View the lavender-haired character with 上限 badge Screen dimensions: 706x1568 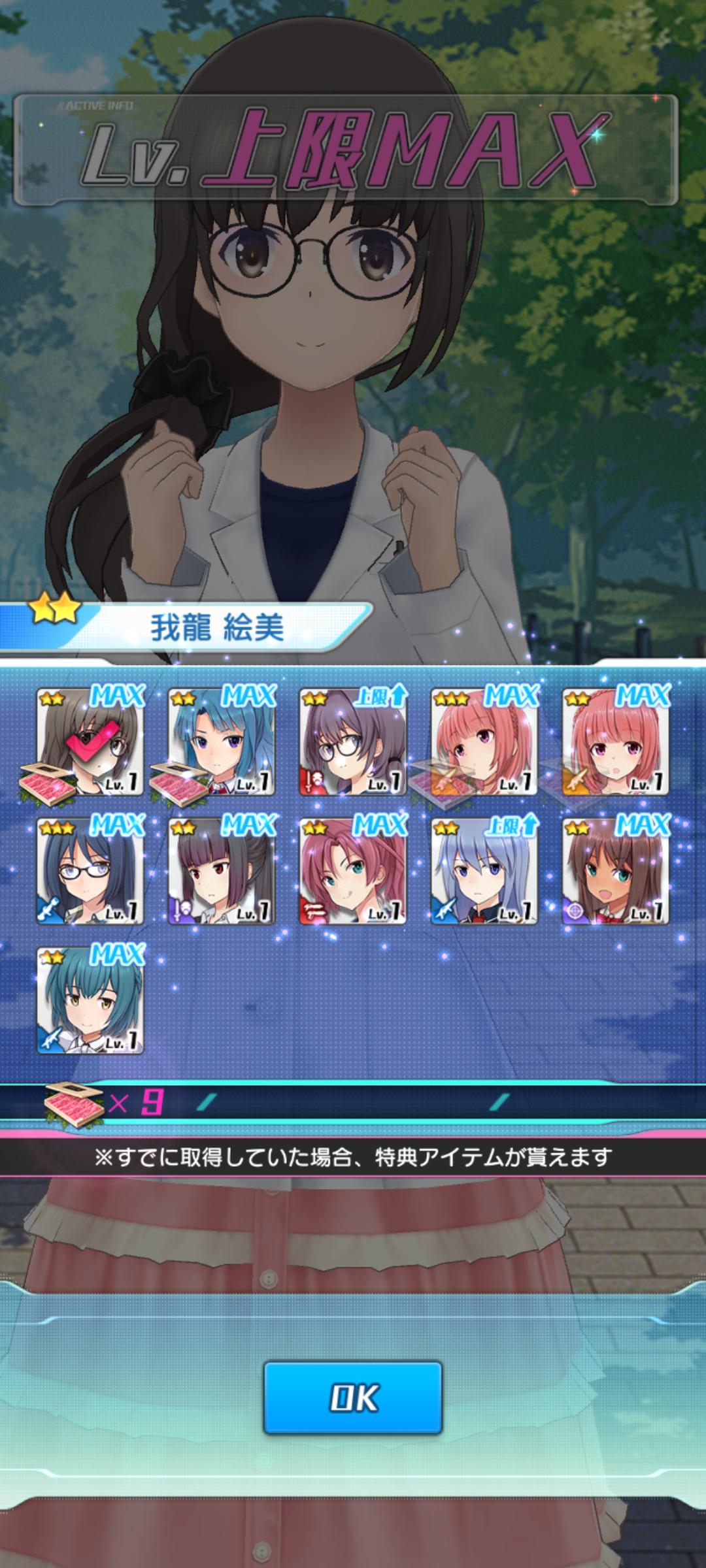pos(484,871)
